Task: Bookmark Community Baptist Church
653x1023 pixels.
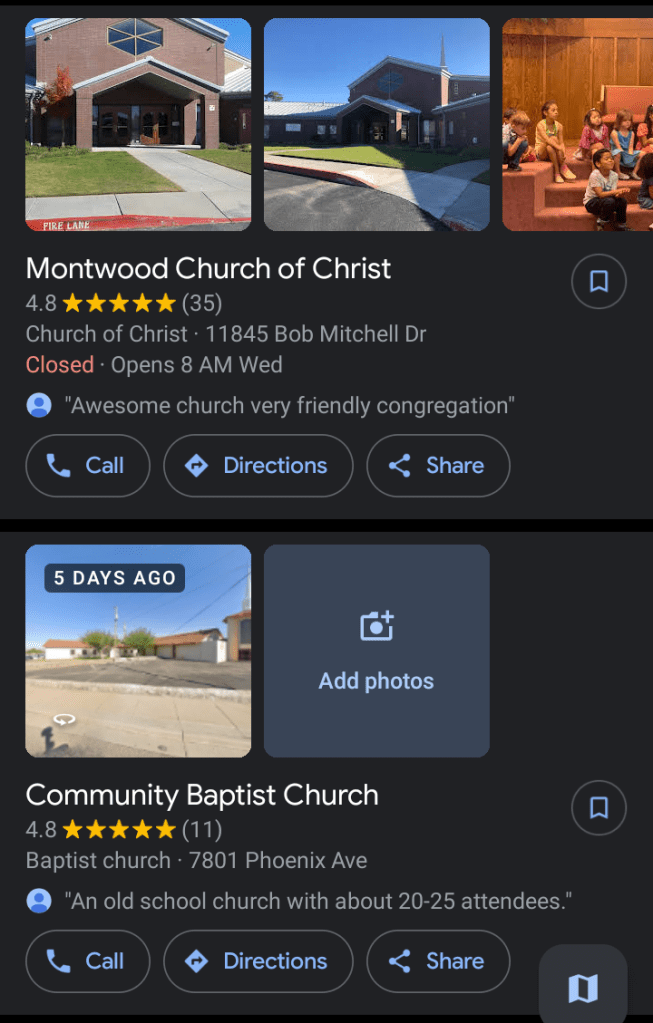Action: click(x=598, y=807)
